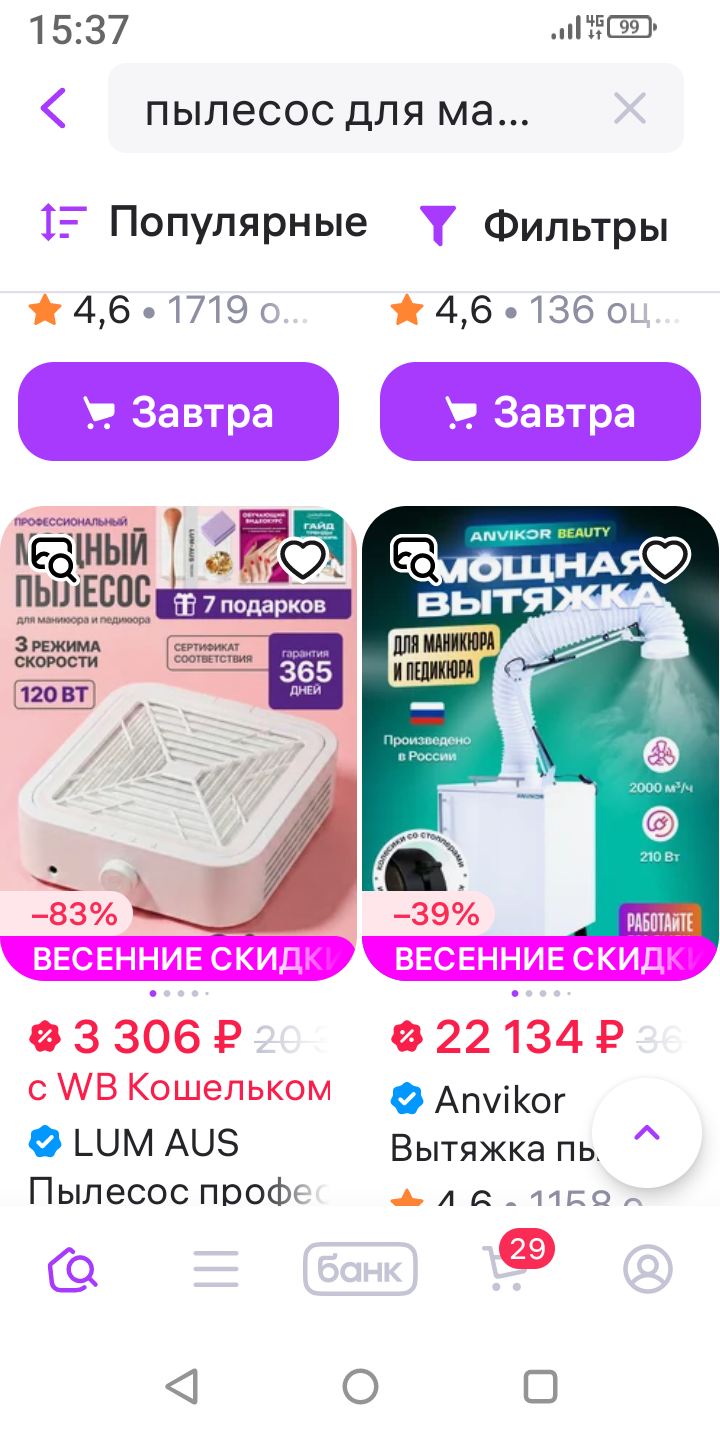Viewport: 720px width, 1440px height.
Task: Add LUM AUS vacuum to favorites
Action: [x=304, y=560]
